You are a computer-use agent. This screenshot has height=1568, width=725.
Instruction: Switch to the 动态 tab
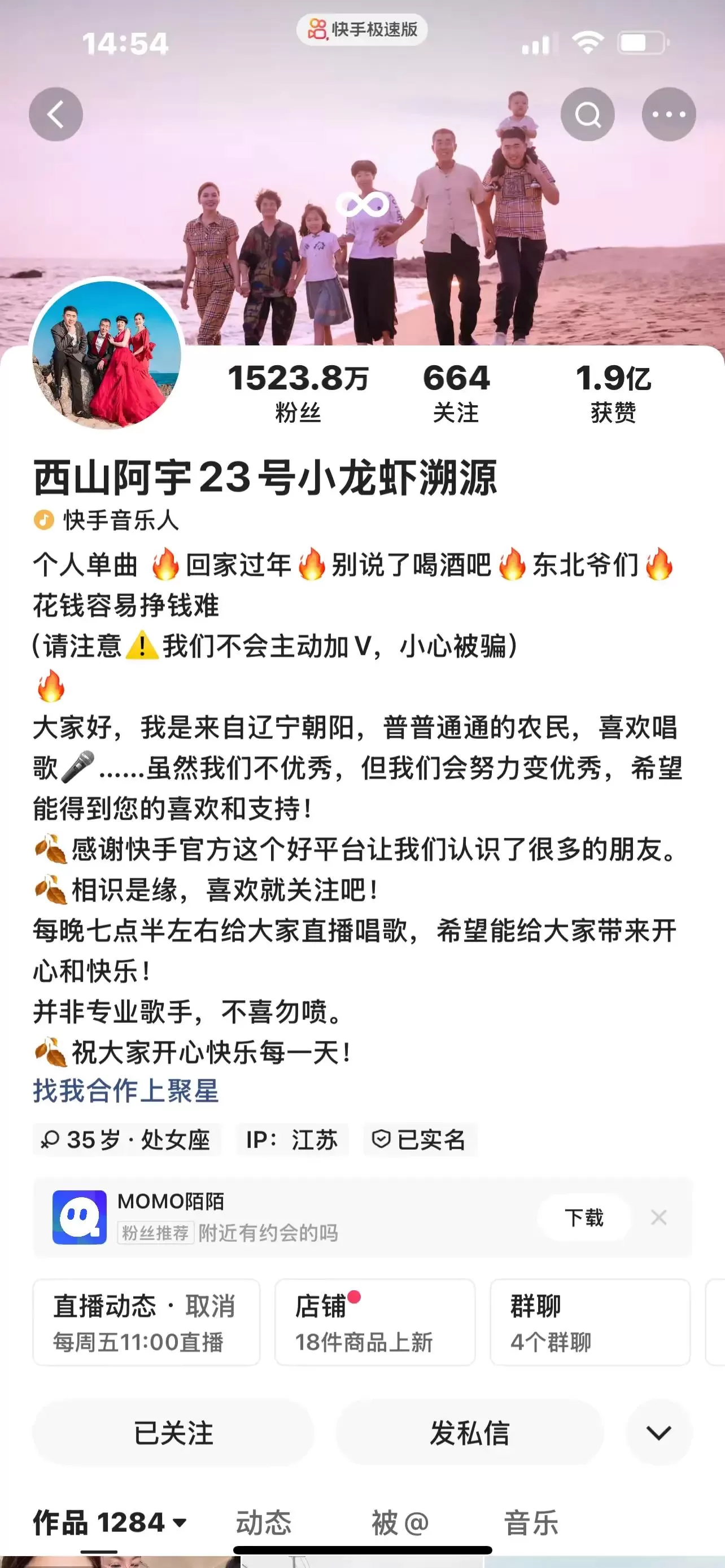pyautogui.click(x=264, y=1523)
